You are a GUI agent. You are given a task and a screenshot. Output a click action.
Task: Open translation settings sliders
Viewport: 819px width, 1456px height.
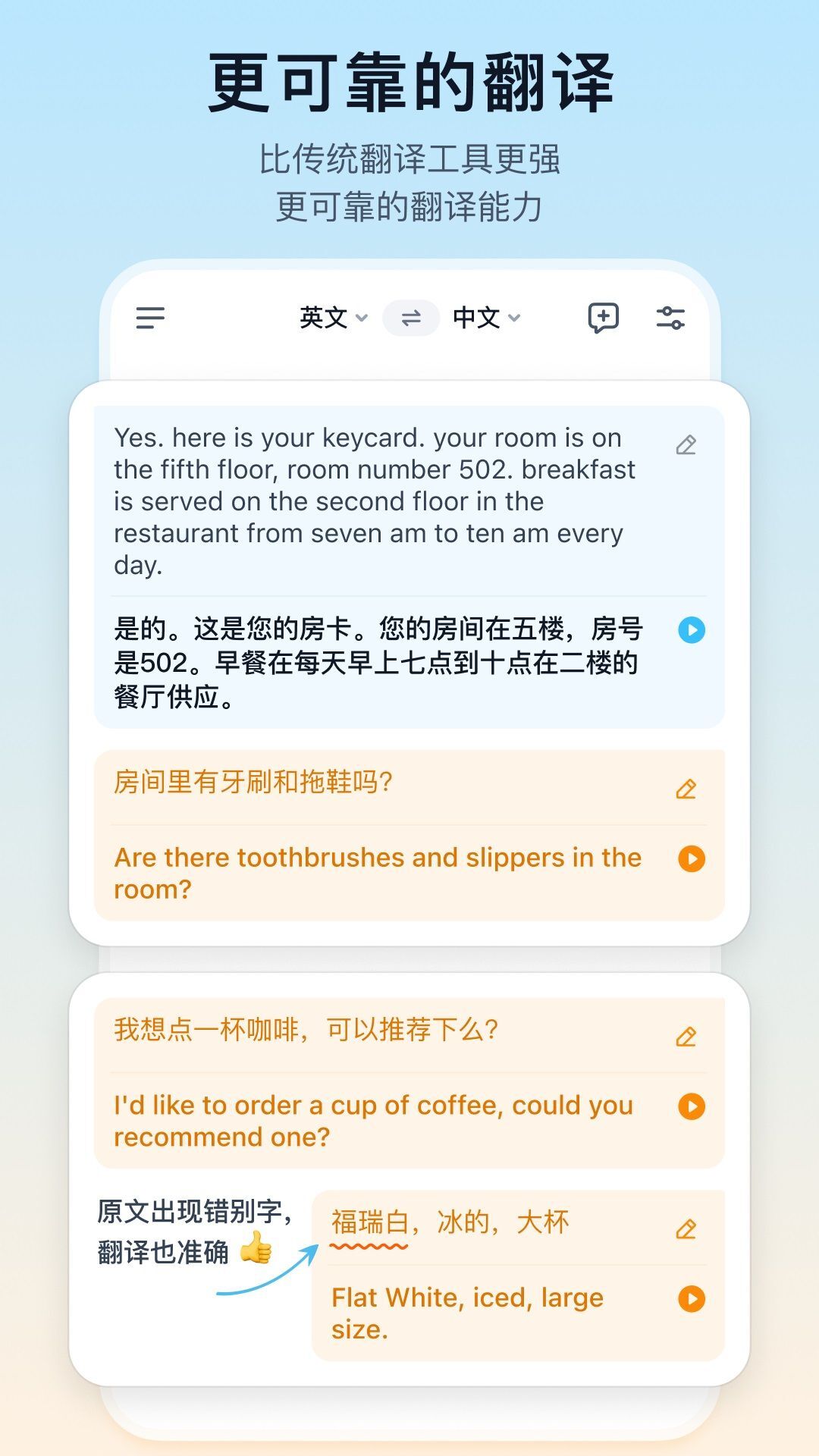click(x=671, y=318)
